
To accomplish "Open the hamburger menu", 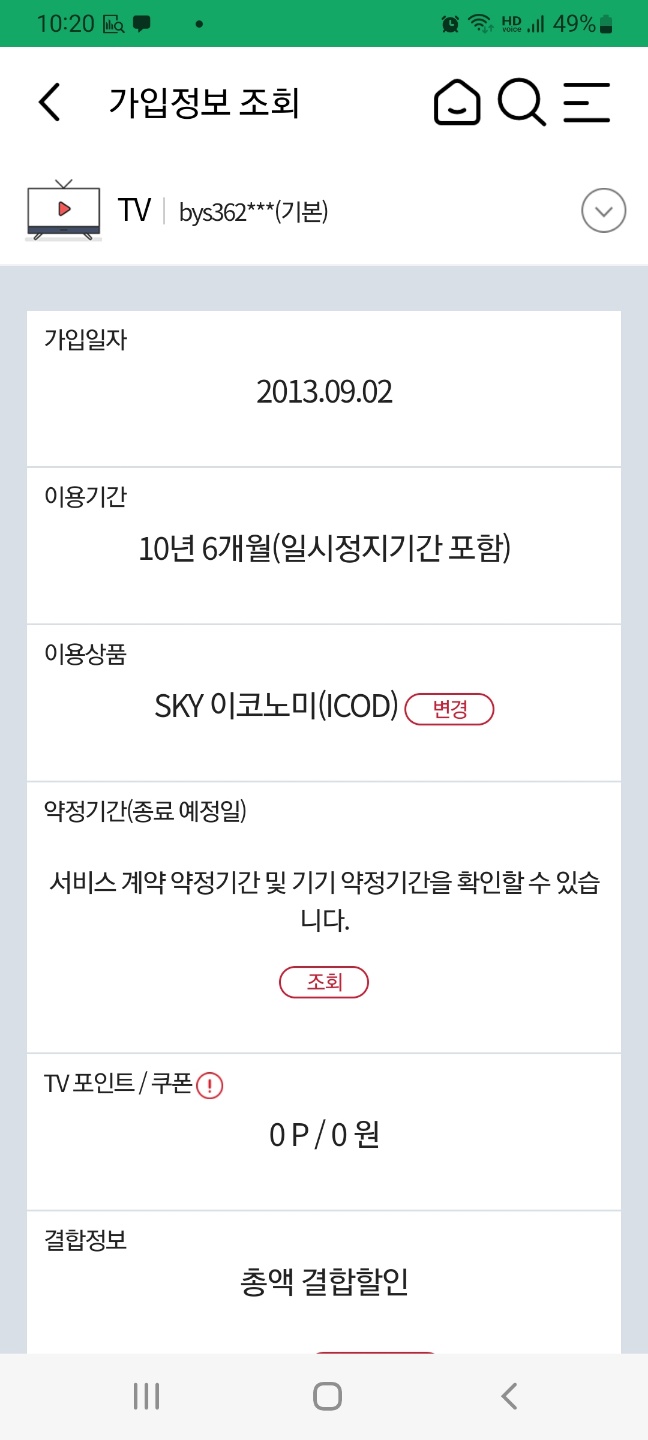I will pyautogui.click(x=586, y=102).
